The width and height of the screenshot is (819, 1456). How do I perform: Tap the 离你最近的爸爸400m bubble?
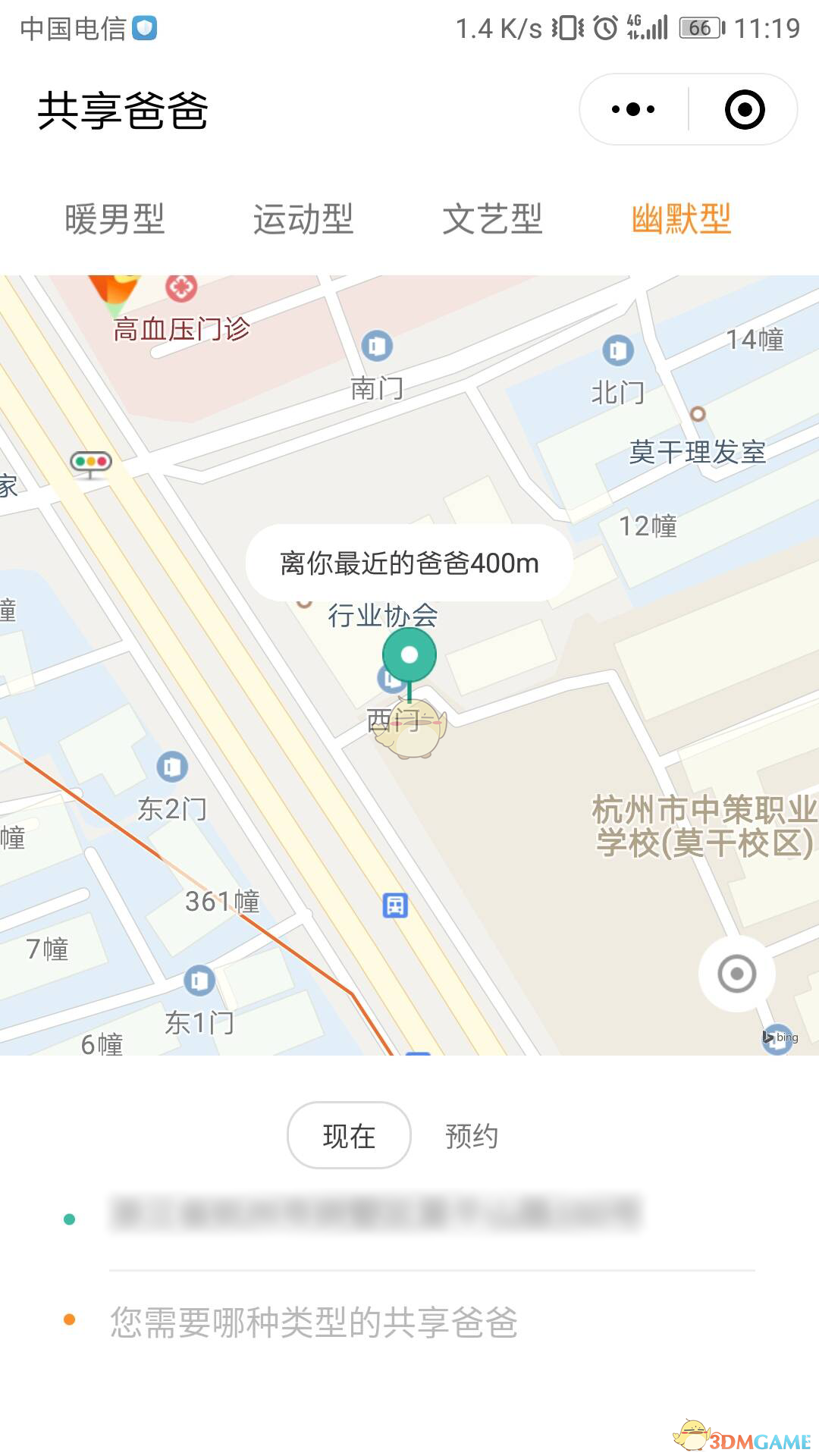(407, 563)
